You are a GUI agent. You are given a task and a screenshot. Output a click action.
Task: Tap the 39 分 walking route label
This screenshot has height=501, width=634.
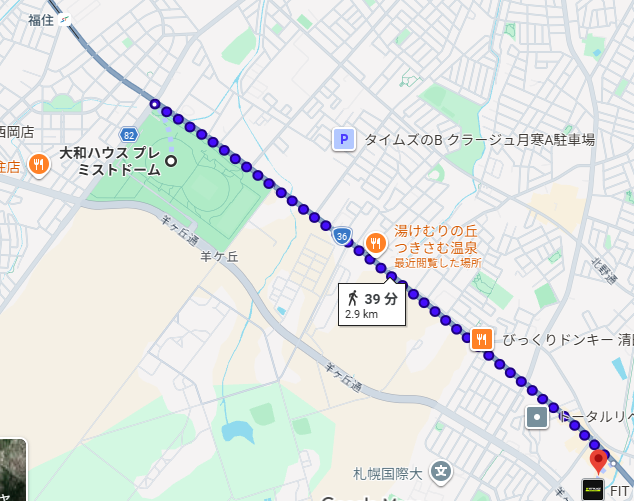[x=372, y=304]
